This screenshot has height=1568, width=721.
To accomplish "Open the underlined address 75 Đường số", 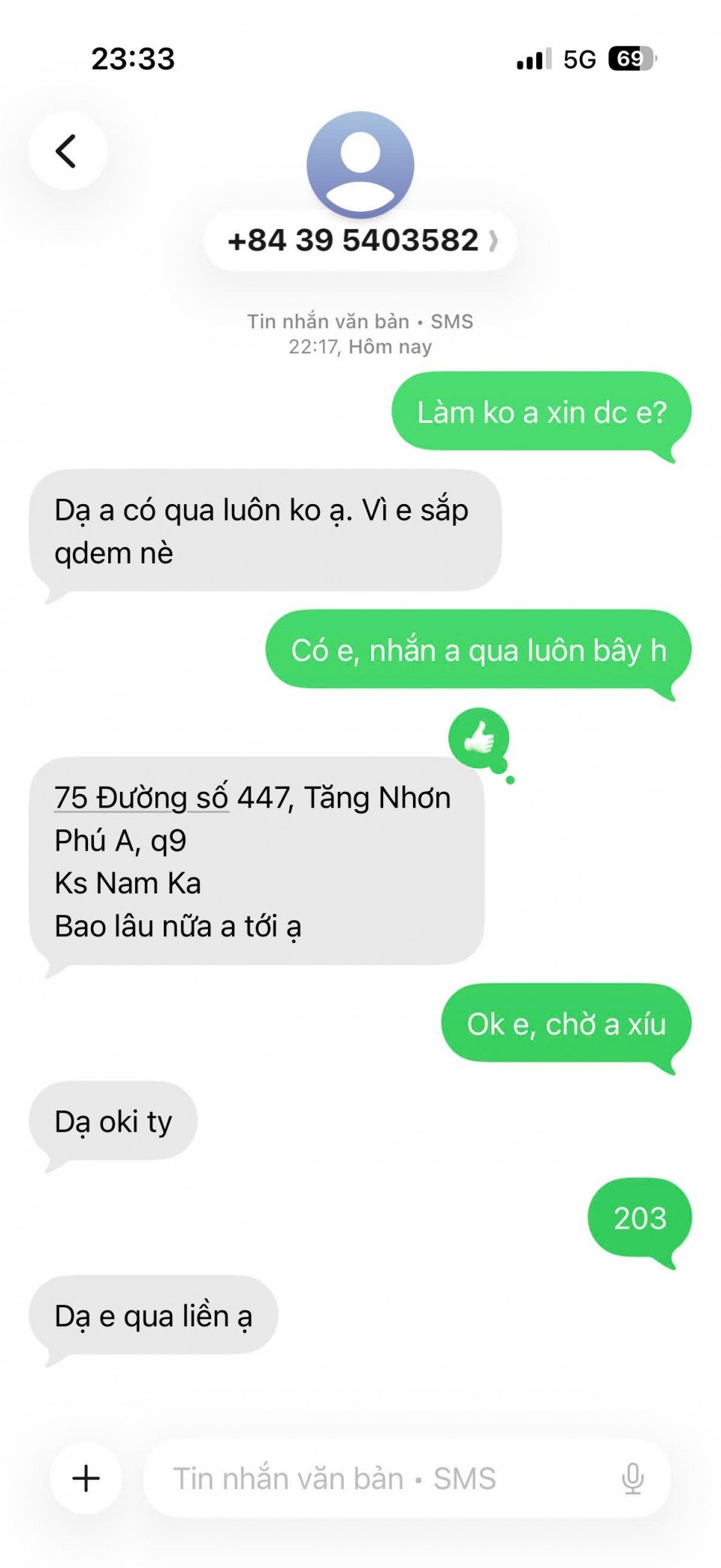I will [141, 798].
